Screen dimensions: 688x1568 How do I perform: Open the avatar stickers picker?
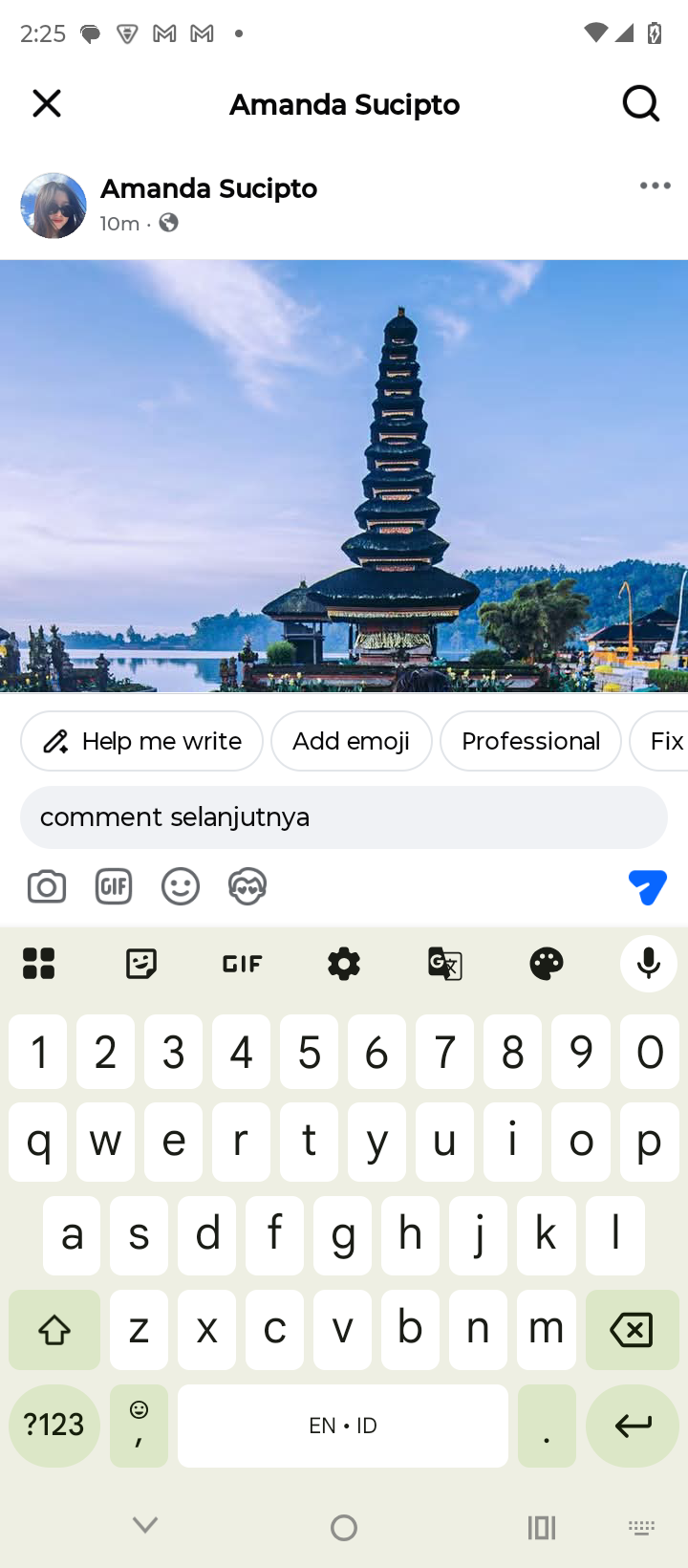pos(247,887)
